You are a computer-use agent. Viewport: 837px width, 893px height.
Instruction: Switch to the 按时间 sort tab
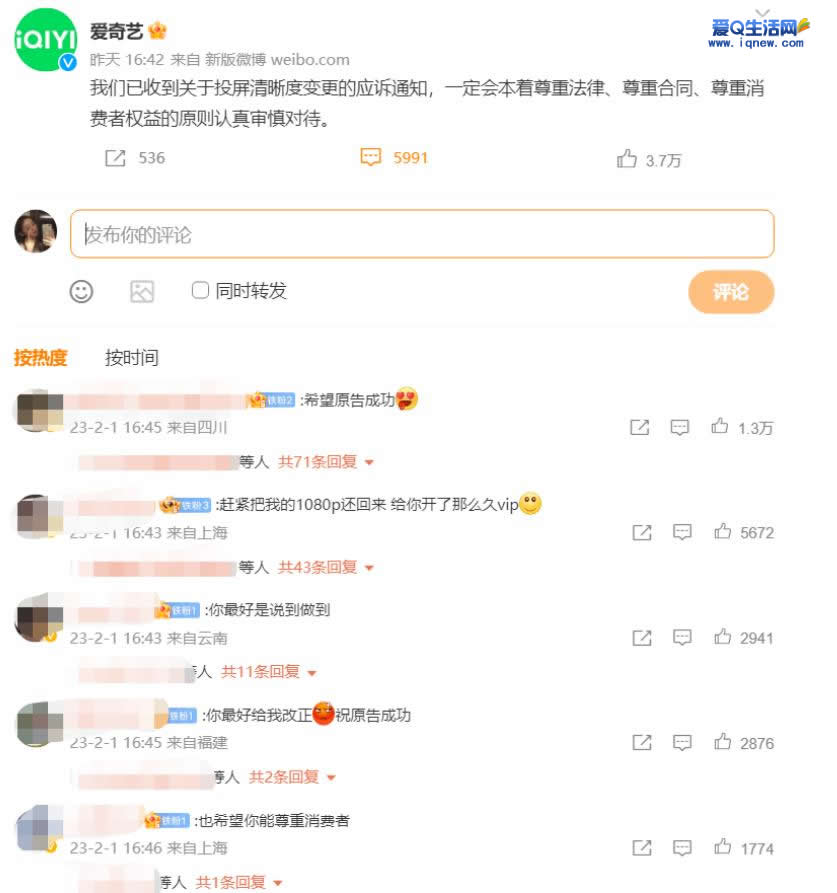point(132,358)
